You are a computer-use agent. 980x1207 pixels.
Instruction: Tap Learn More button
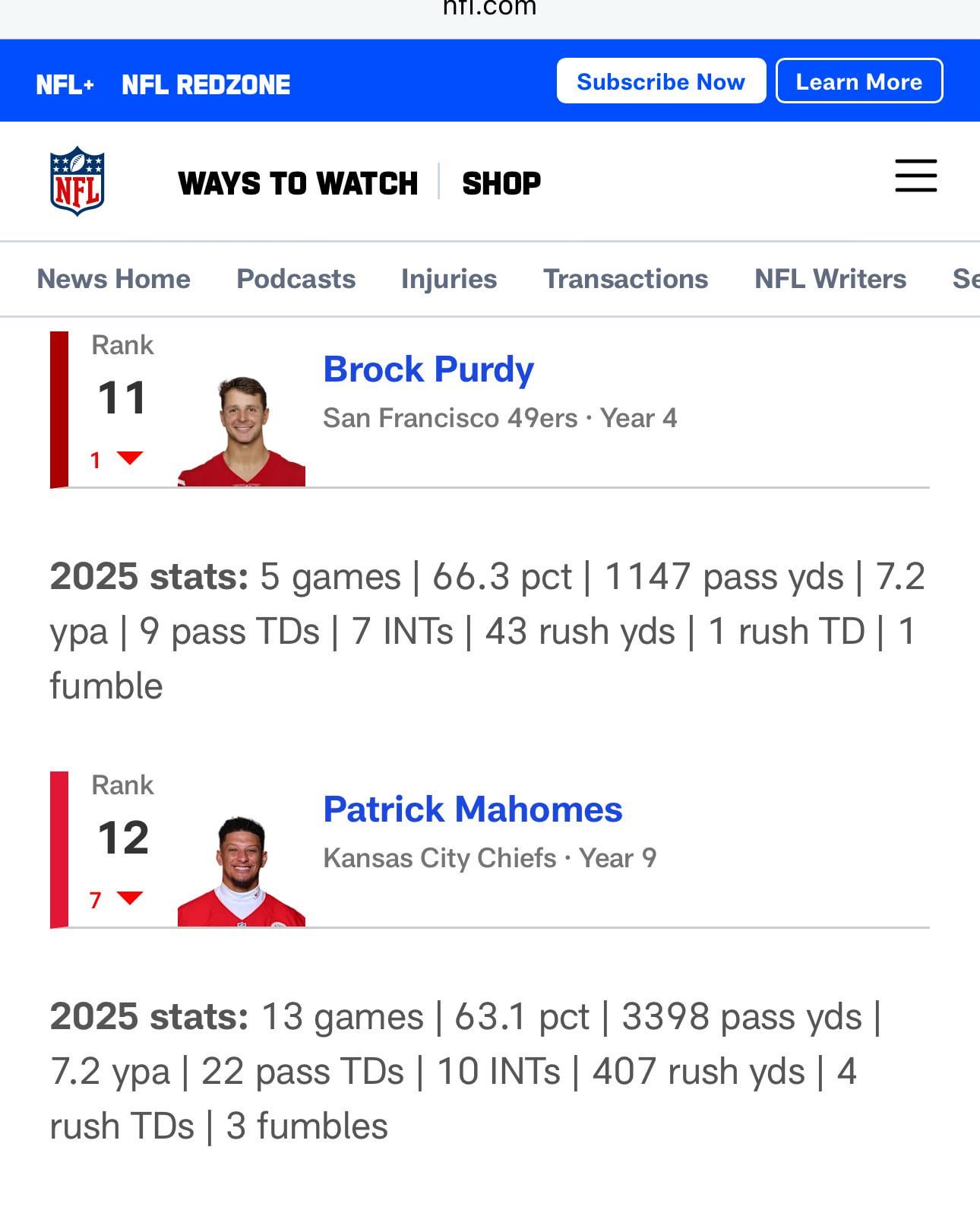click(858, 81)
